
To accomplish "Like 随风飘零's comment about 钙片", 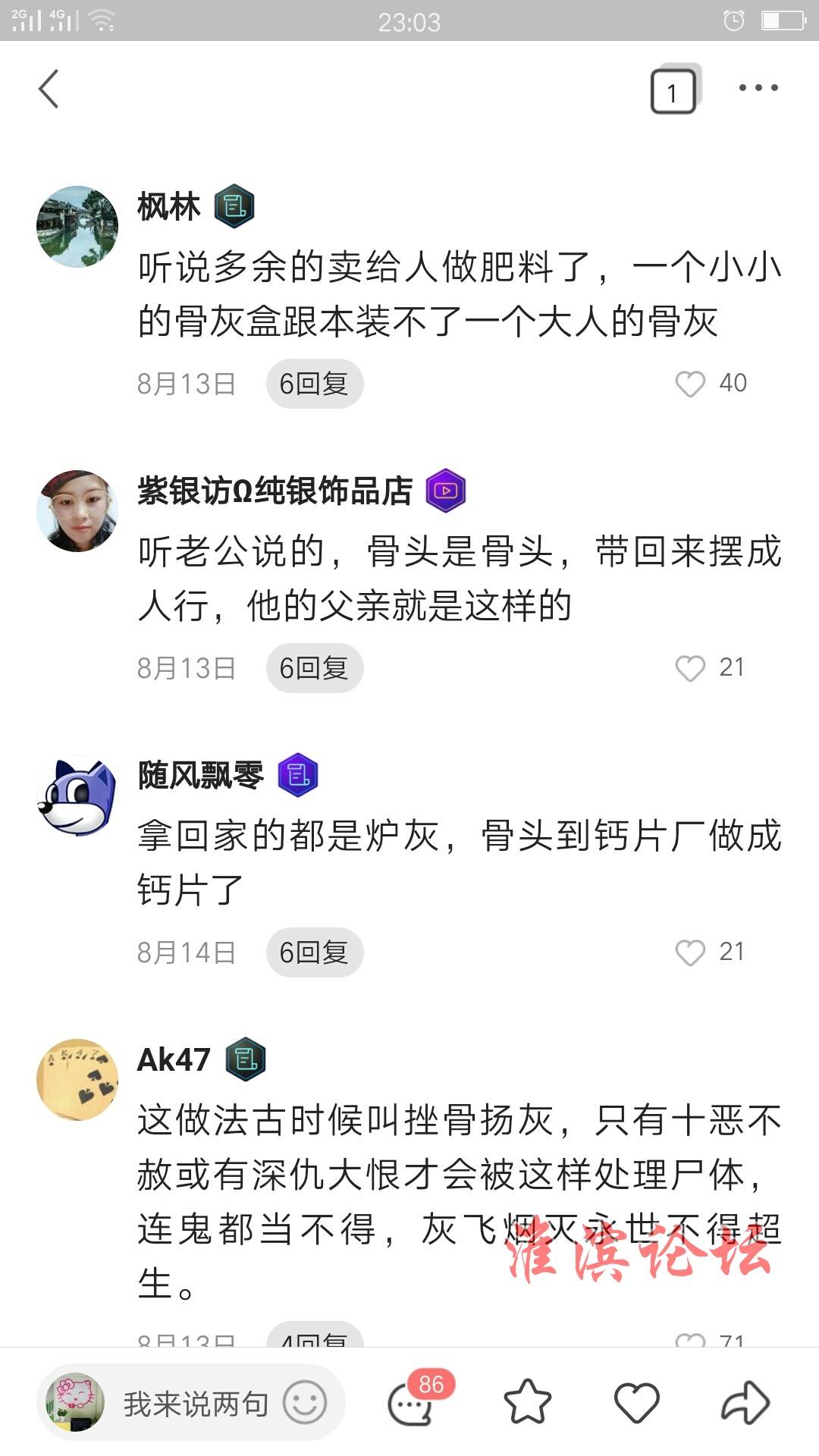I will 690,952.
